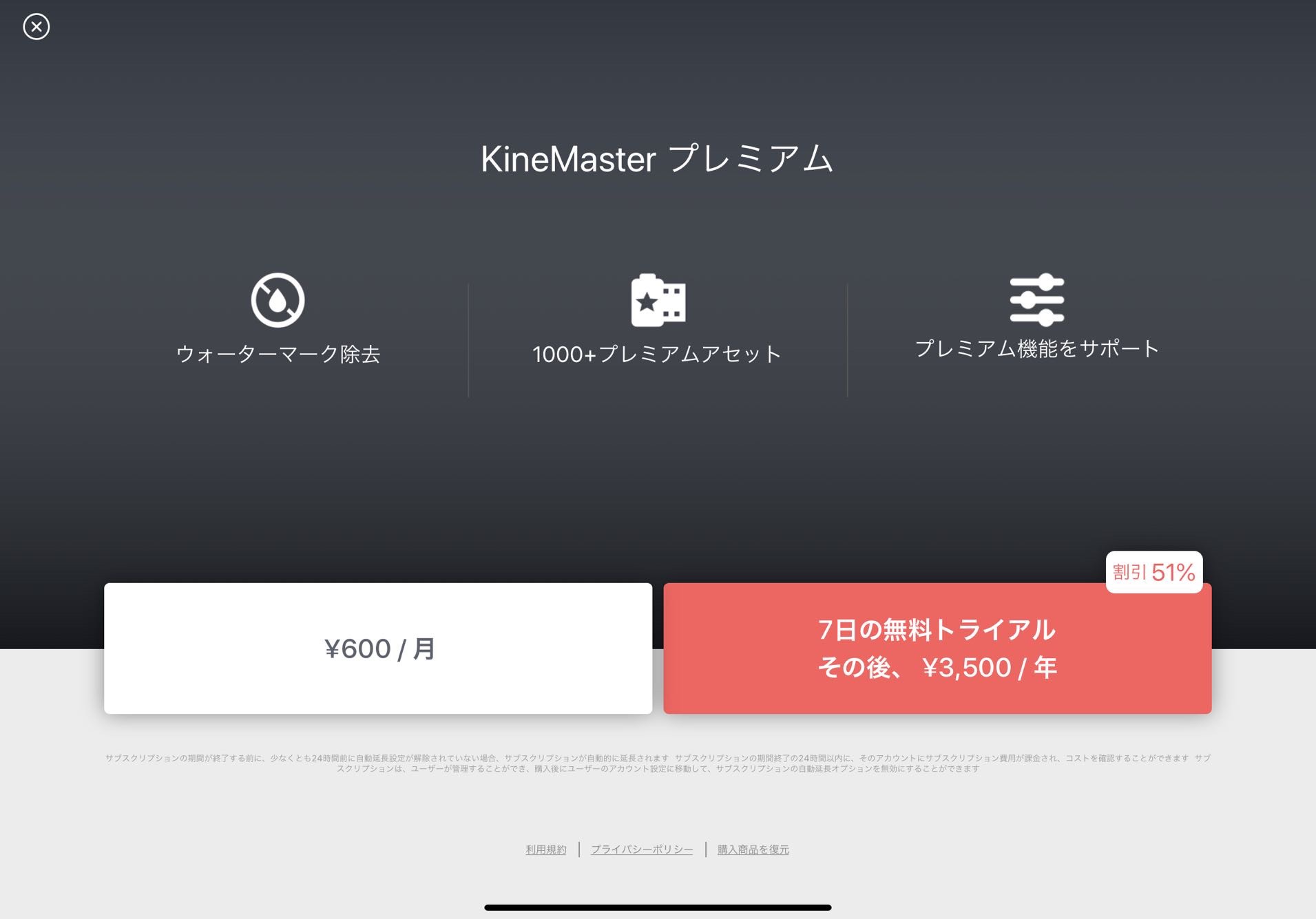The width and height of the screenshot is (1316, 919).
Task: Tap 購入商品を復元 to restore purchases
Action: point(753,849)
